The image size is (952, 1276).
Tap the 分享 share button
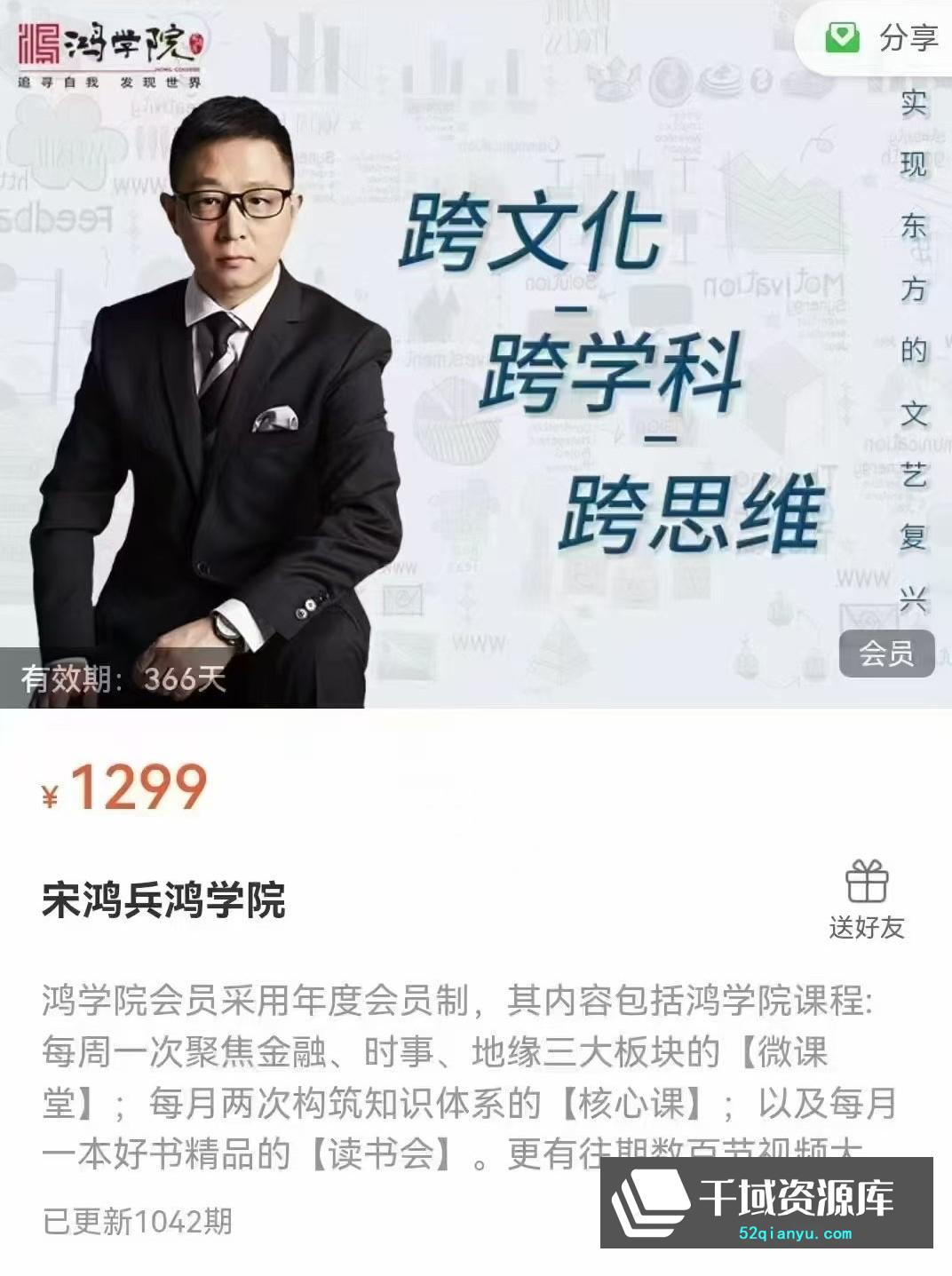tap(881, 38)
